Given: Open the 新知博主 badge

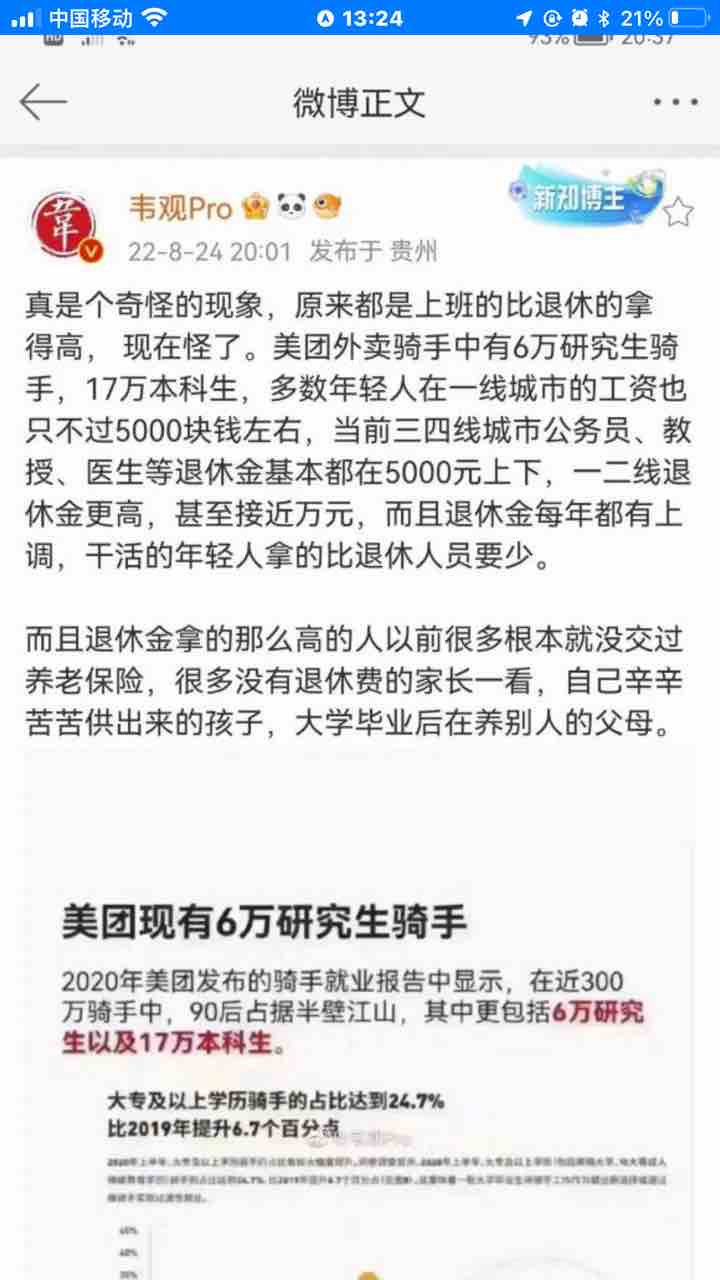Looking at the screenshot, I should (x=585, y=199).
